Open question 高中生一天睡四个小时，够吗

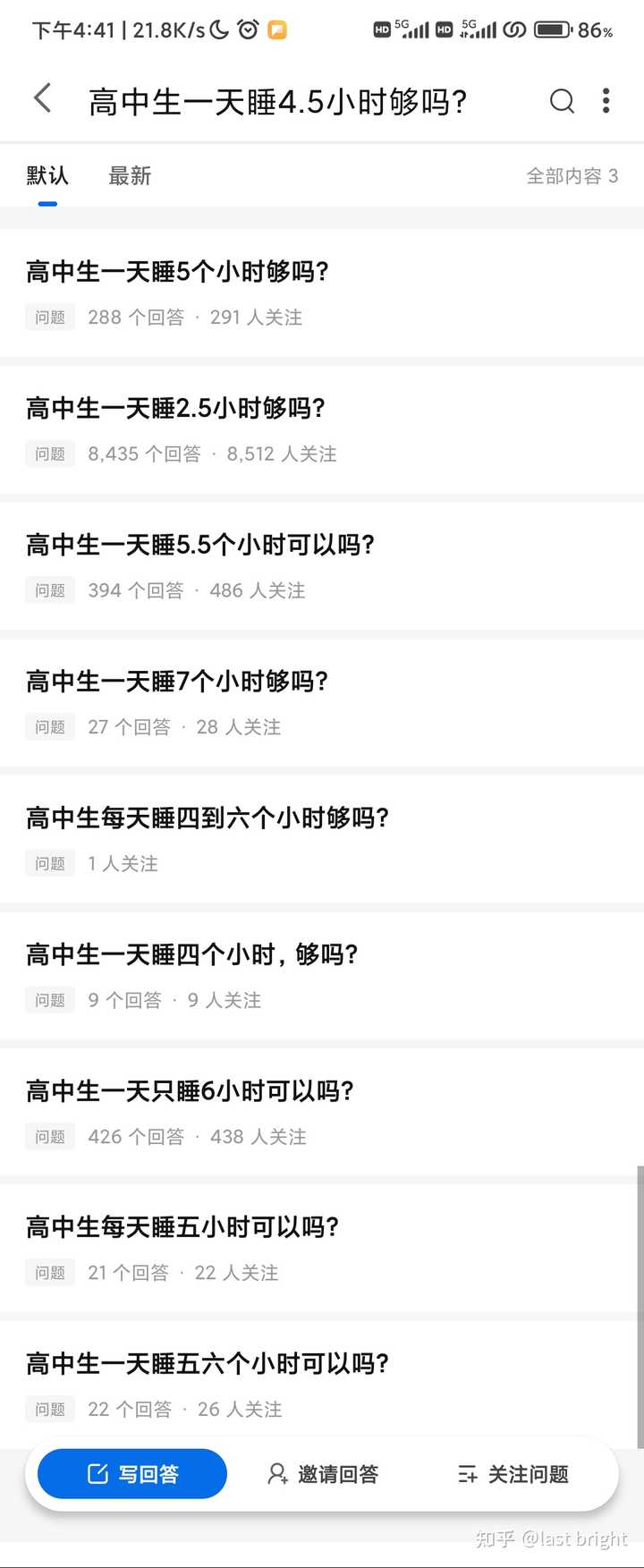pyautogui.click(x=191, y=954)
